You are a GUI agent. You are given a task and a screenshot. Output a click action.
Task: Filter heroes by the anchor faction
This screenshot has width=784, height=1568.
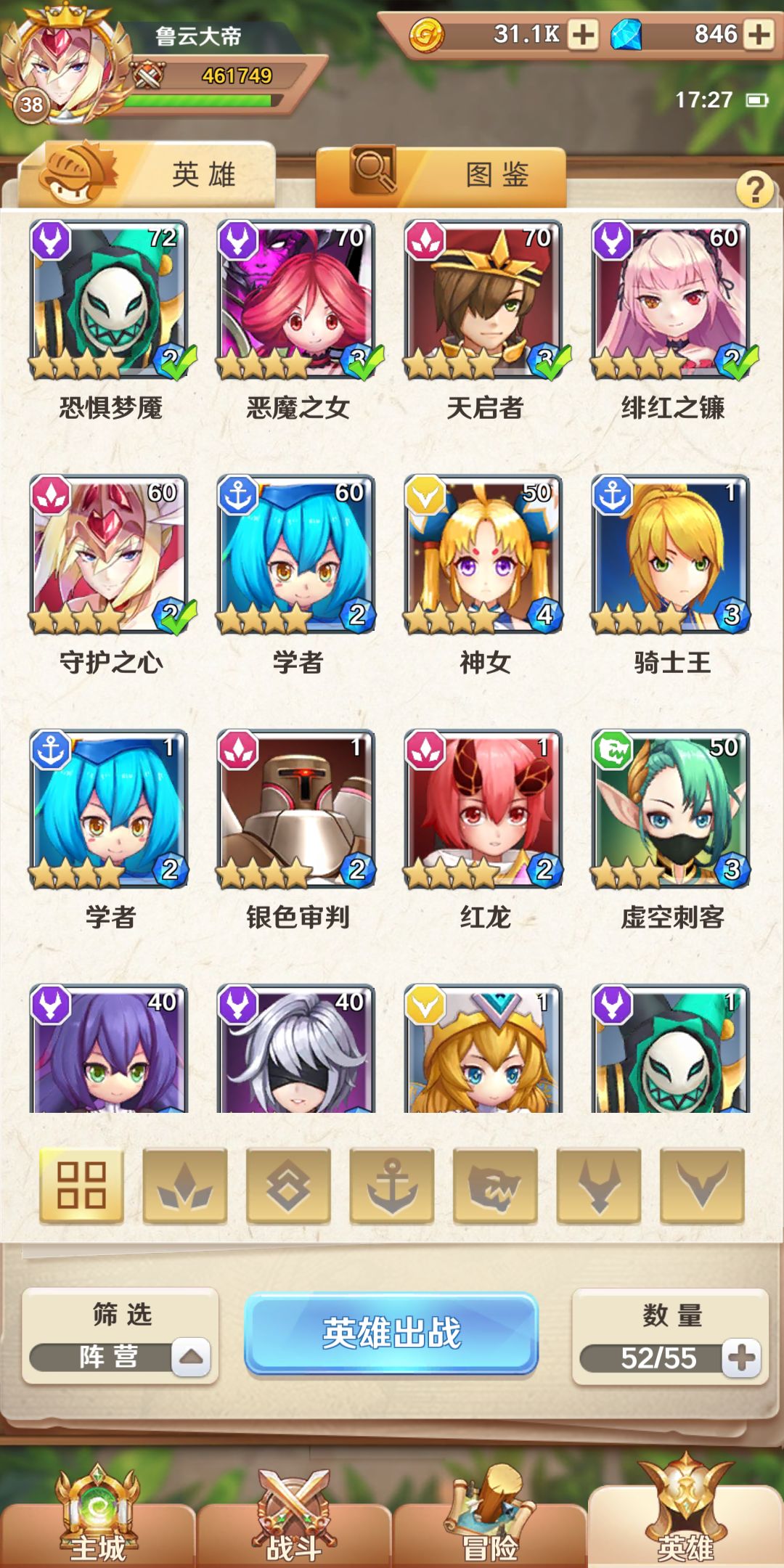click(x=392, y=1185)
